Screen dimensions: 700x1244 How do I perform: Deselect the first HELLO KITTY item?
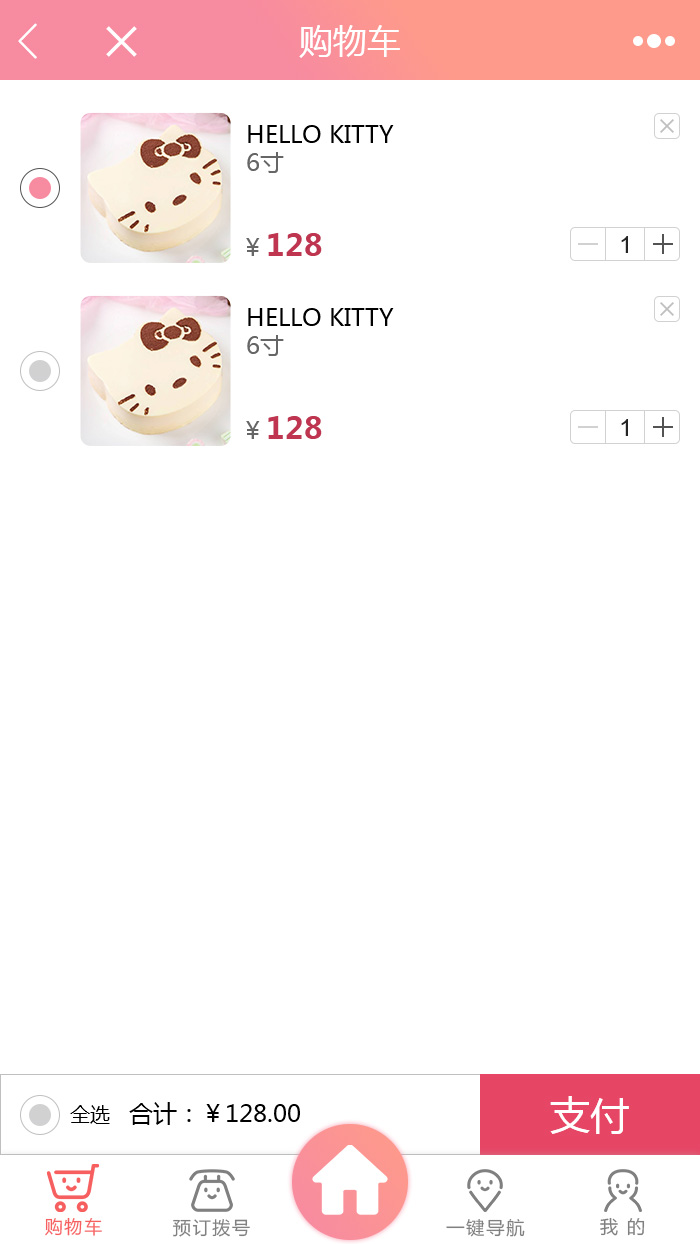pos(40,188)
